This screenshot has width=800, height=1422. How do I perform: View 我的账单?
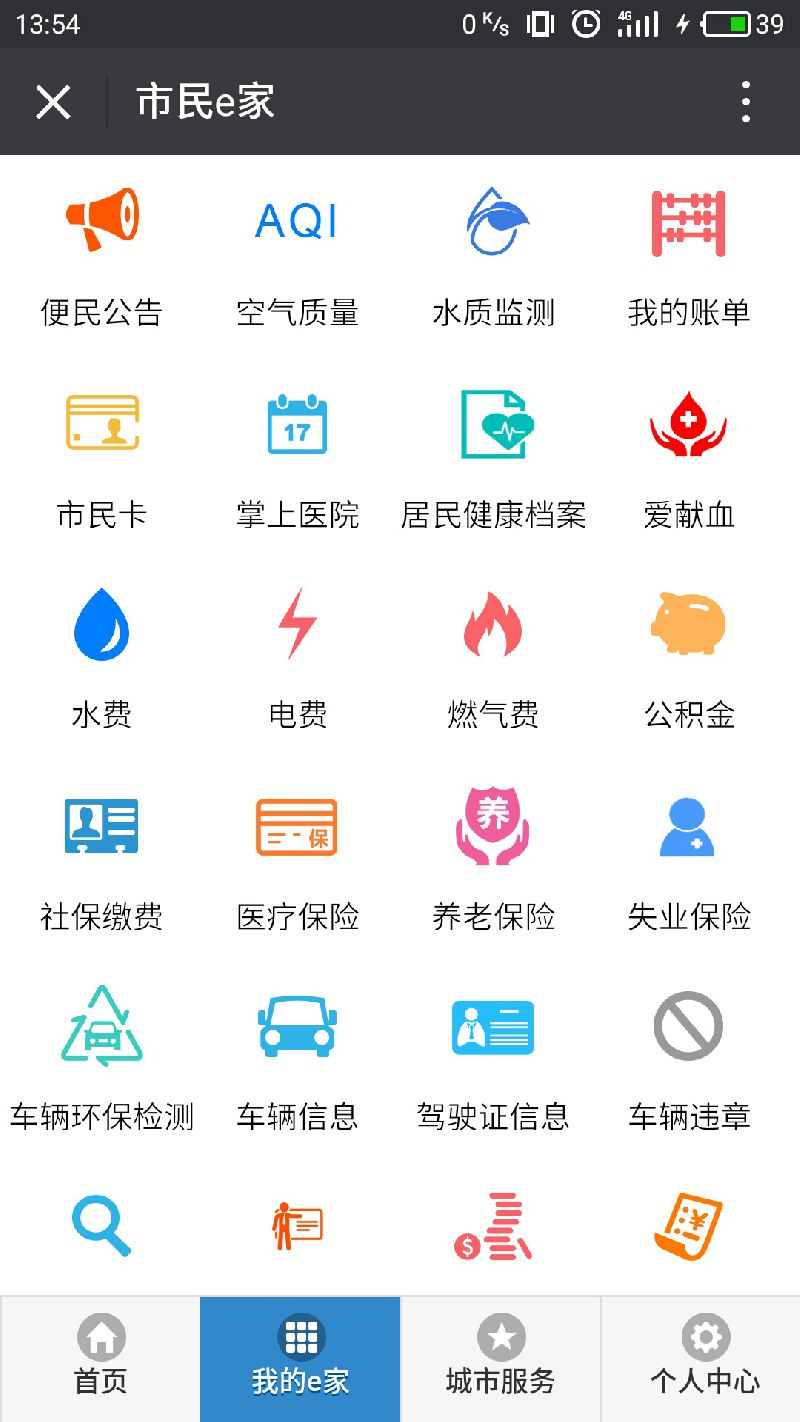click(x=689, y=258)
